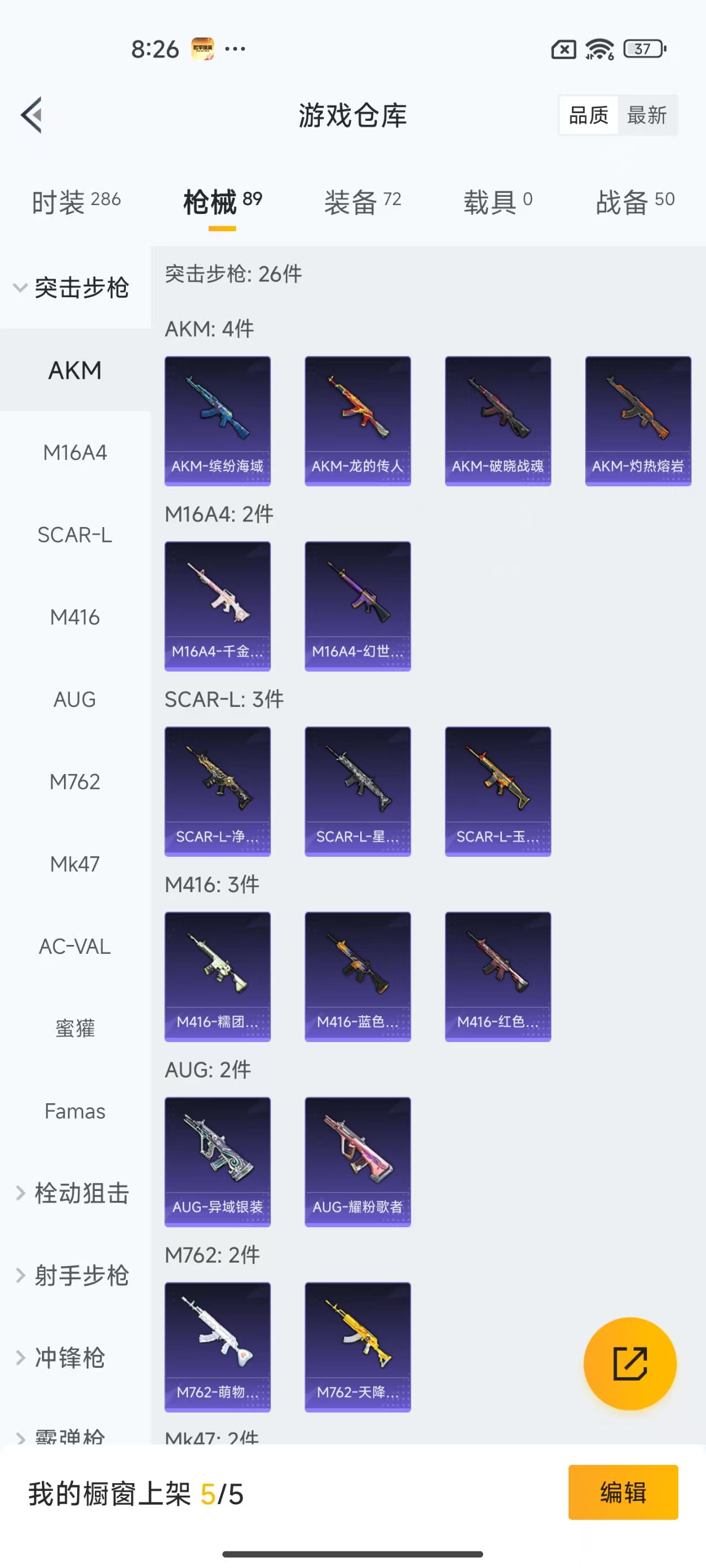Select Famas in the side list
This screenshot has width=706, height=1568.
pos(75,1111)
